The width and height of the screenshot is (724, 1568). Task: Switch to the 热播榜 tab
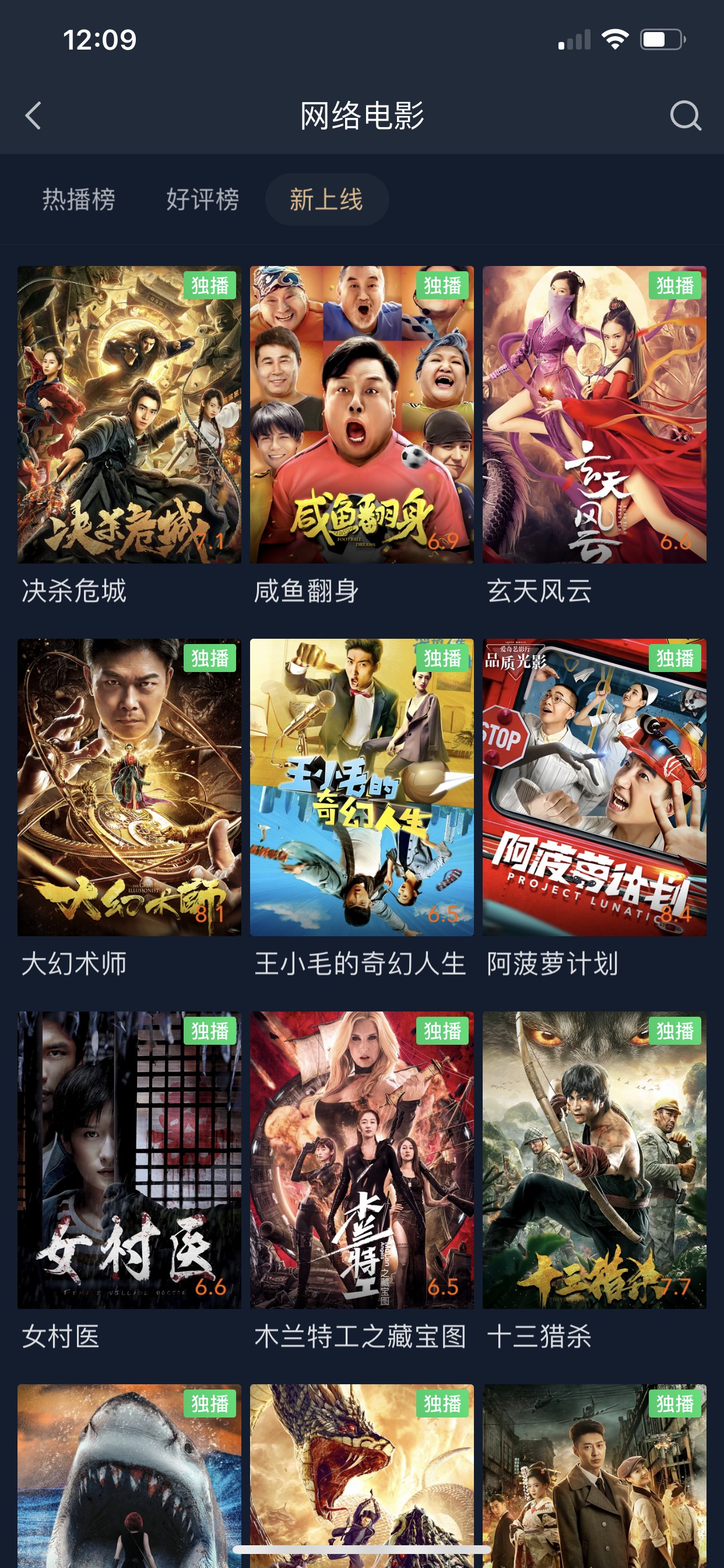tap(79, 199)
